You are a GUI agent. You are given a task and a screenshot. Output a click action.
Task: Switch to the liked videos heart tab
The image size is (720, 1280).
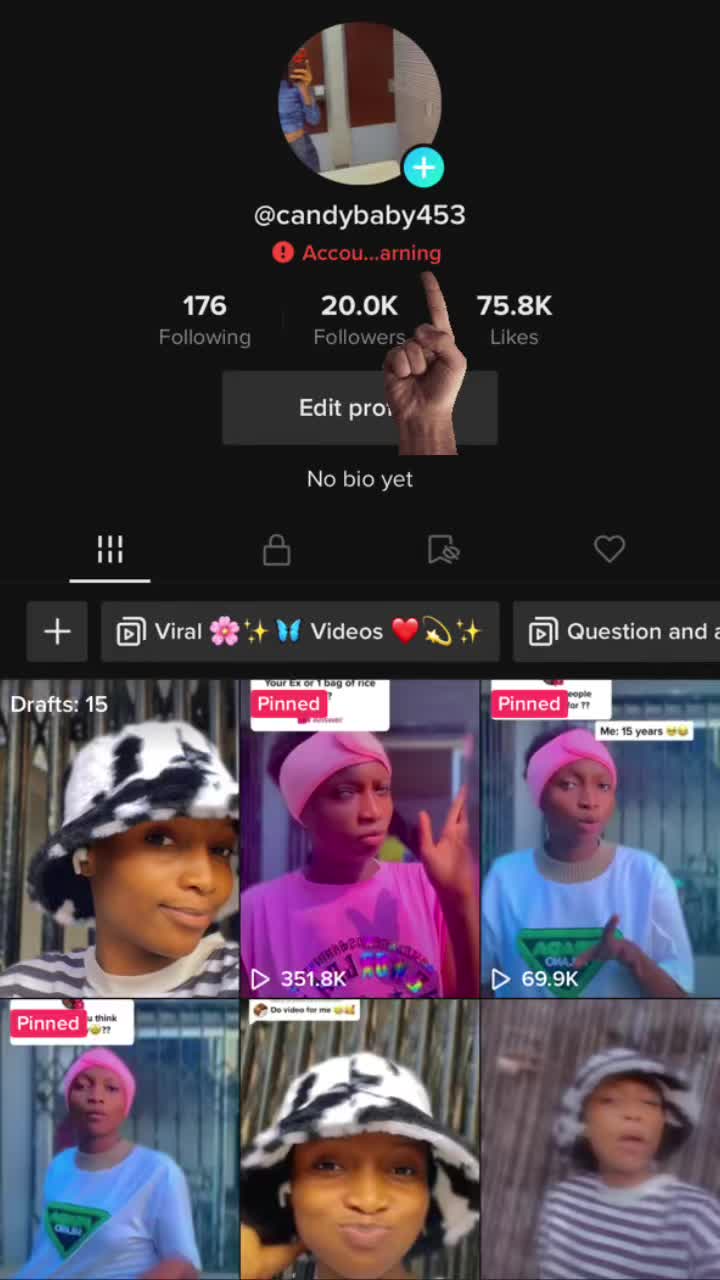click(x=609, y=549)
